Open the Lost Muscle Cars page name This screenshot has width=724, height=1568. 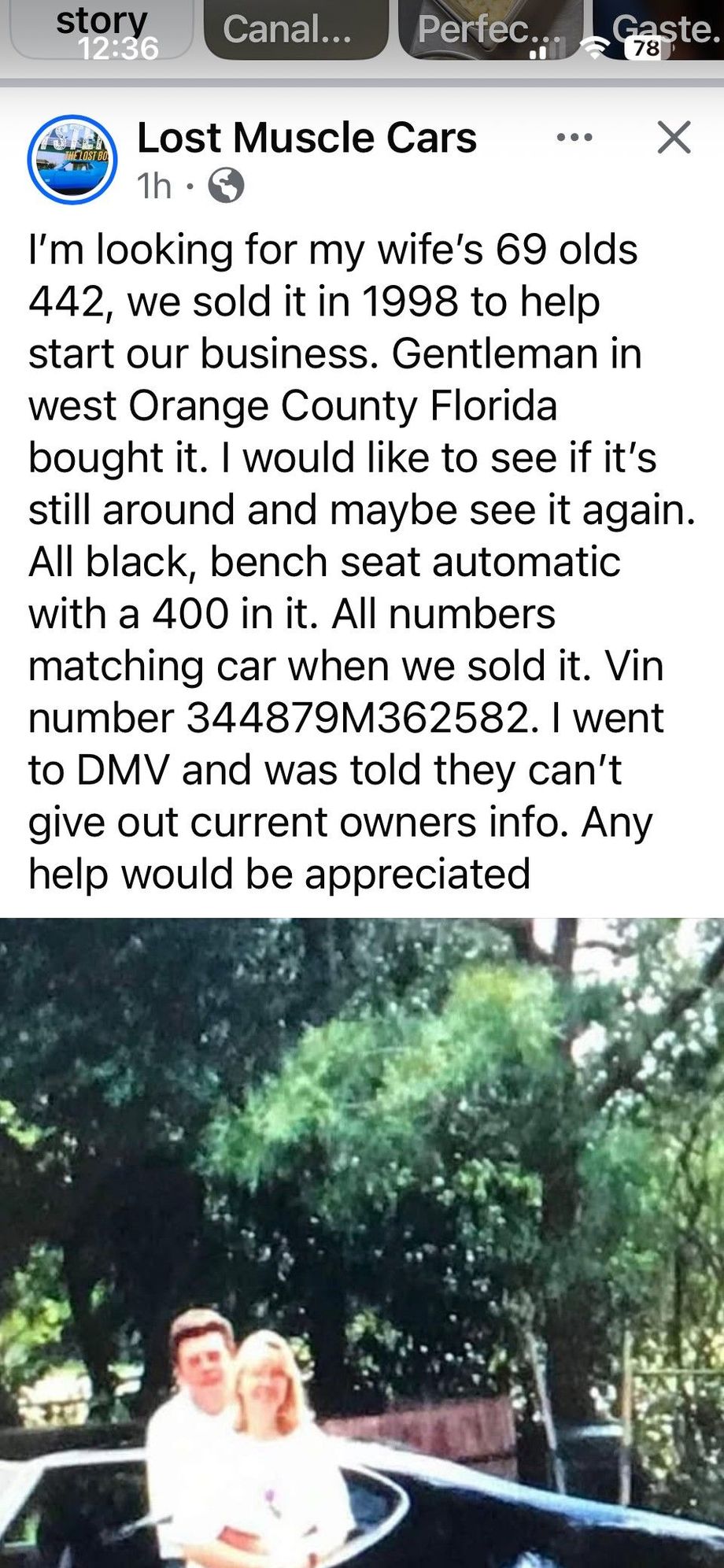click(x=306, y=138)
